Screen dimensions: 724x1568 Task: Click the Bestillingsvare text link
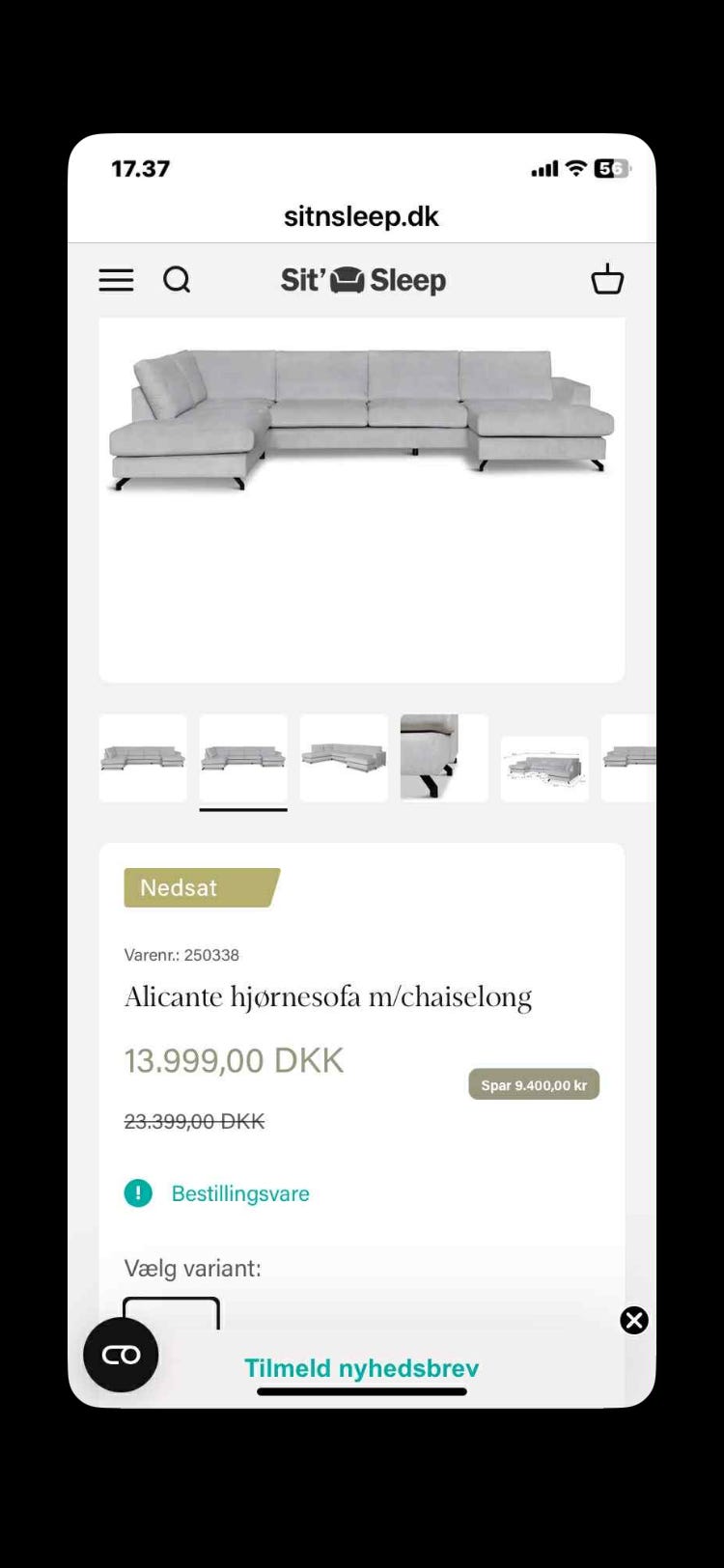[239, 1193]
